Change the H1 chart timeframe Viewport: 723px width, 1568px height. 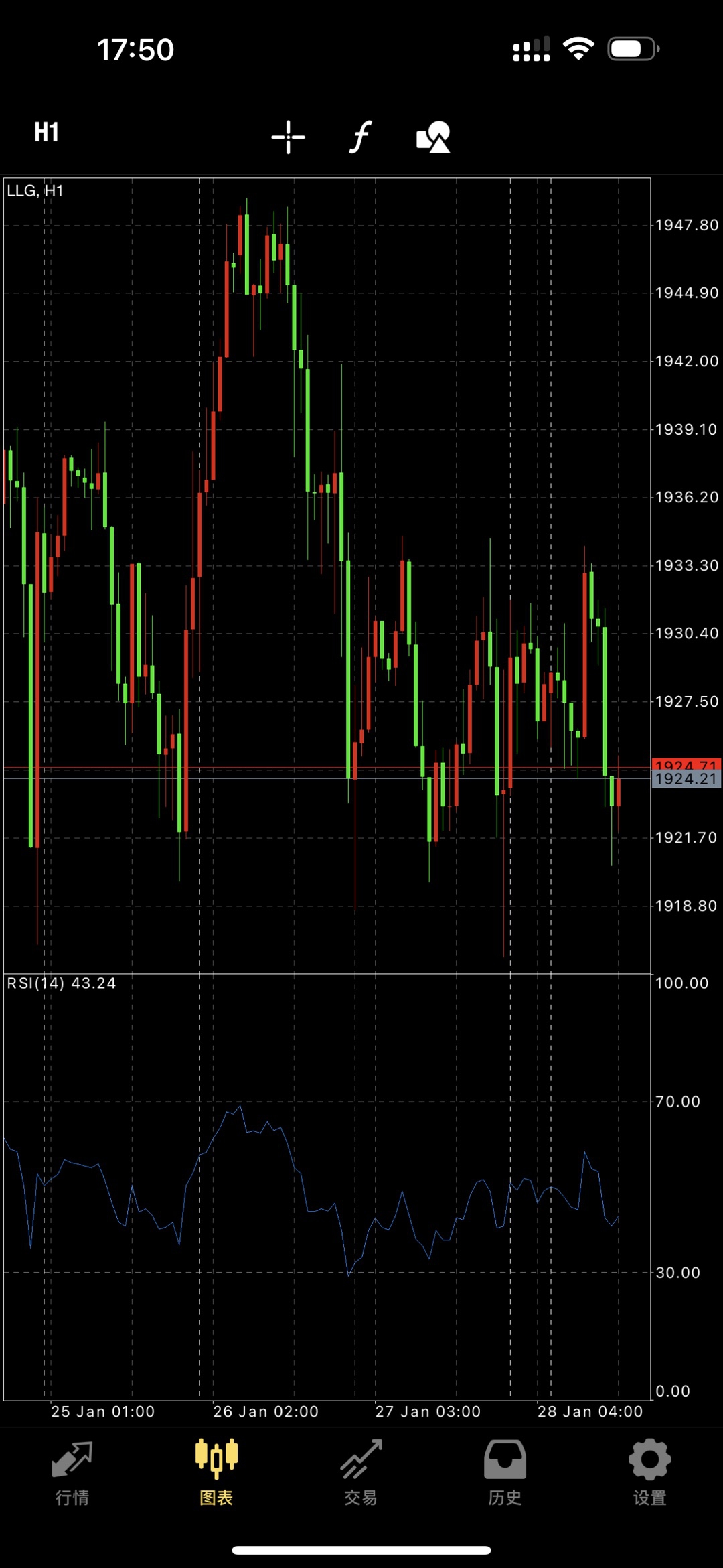coord(46,133)
